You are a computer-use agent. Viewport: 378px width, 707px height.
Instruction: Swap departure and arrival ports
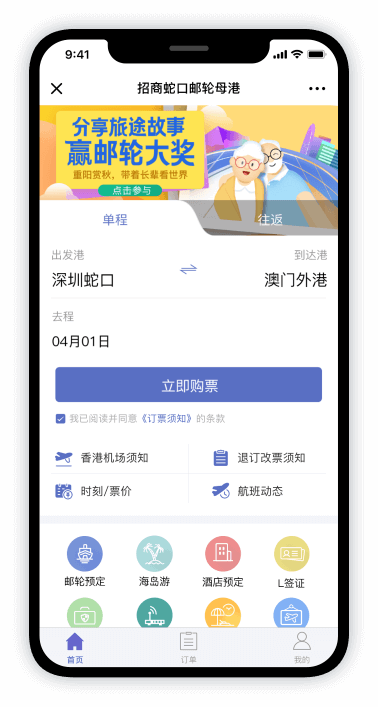tap(189, 270)
